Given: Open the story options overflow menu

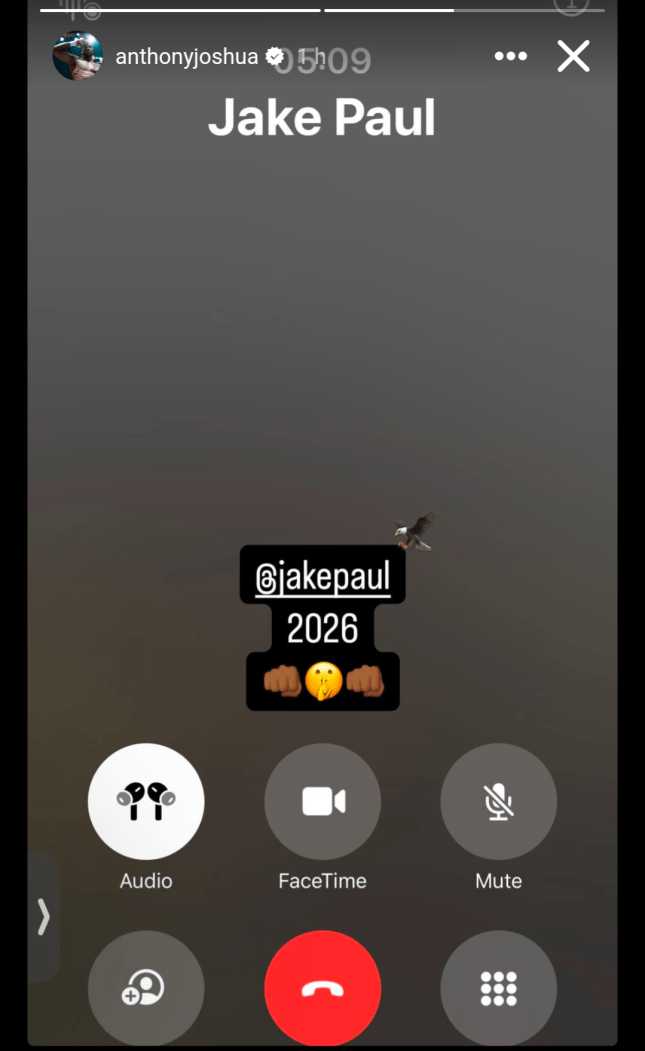Looking at the screenshot, I should point(510,56).
